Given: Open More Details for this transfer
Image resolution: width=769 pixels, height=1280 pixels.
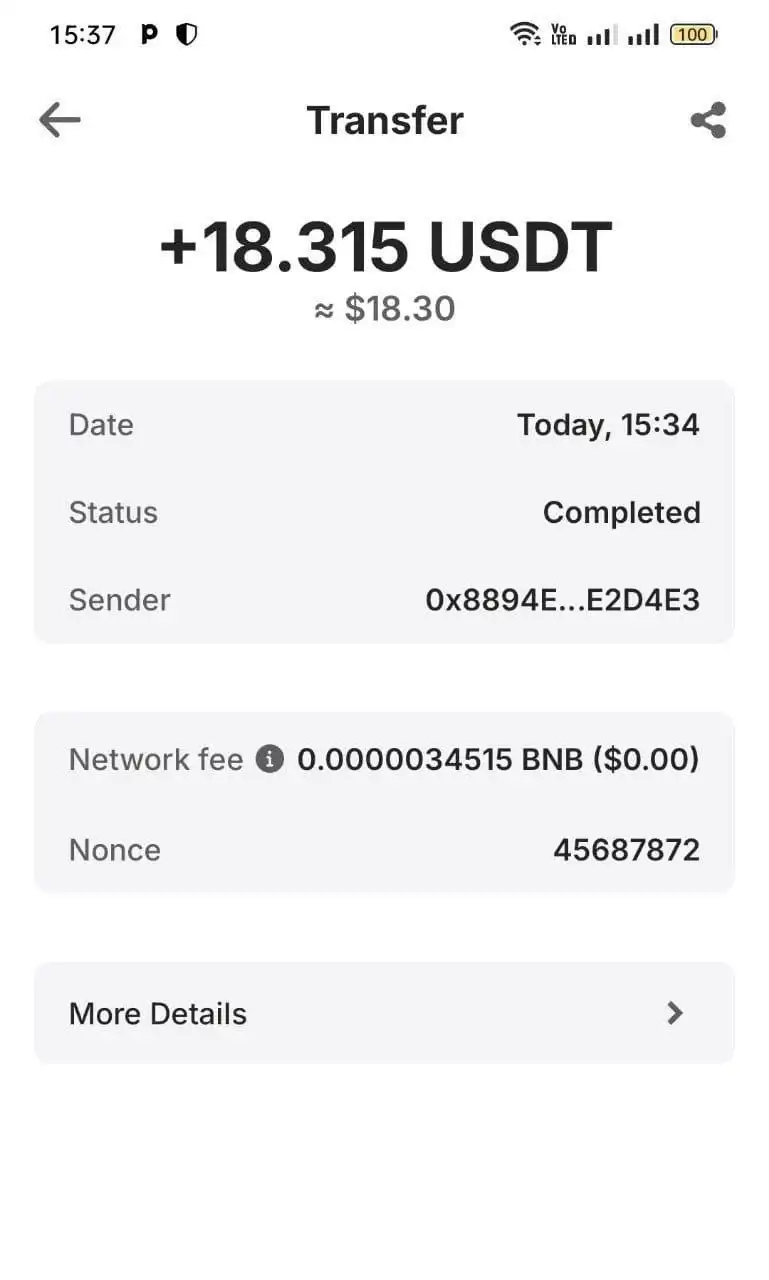Looking at the screenshot, I should [384, 1013].
